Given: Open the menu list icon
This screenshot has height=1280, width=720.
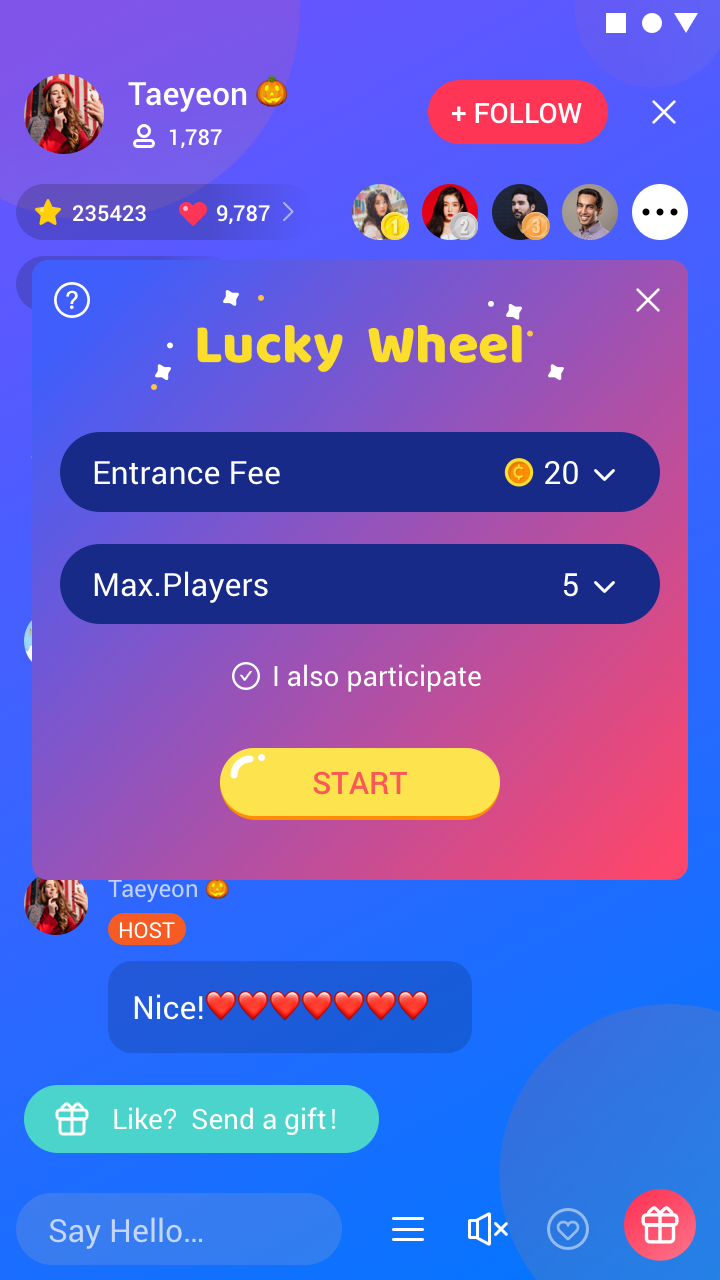Looking at the screenshot, I should click(x=408, y=1229).
